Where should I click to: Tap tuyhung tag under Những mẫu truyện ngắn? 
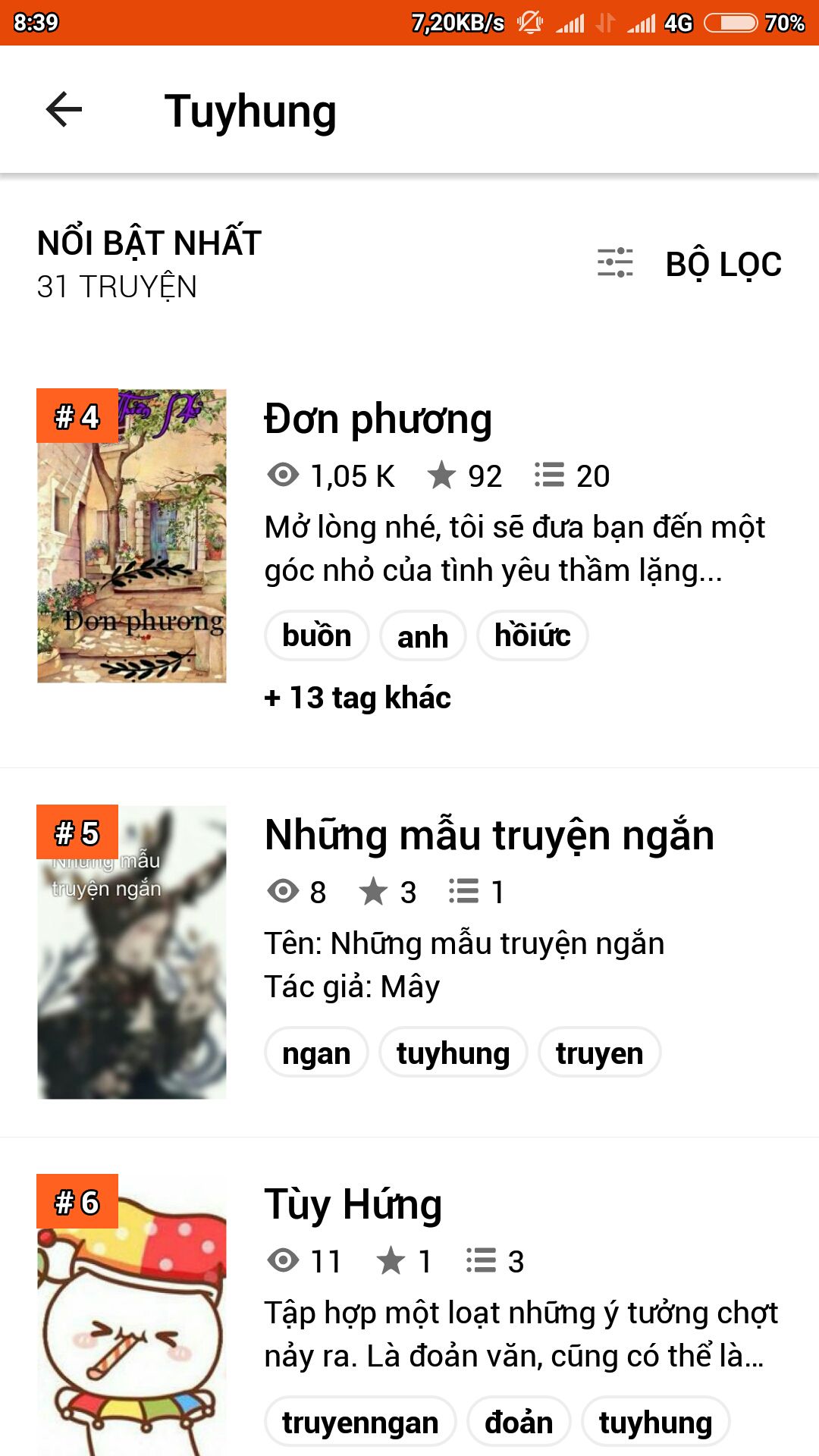tap(453, 1052)
